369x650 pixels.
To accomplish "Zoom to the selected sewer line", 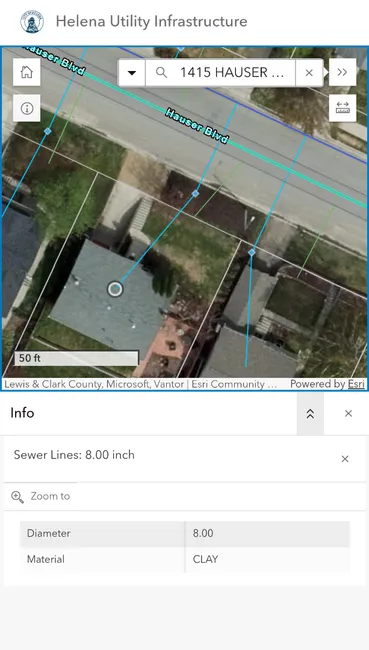I will [x=41, y=496].
